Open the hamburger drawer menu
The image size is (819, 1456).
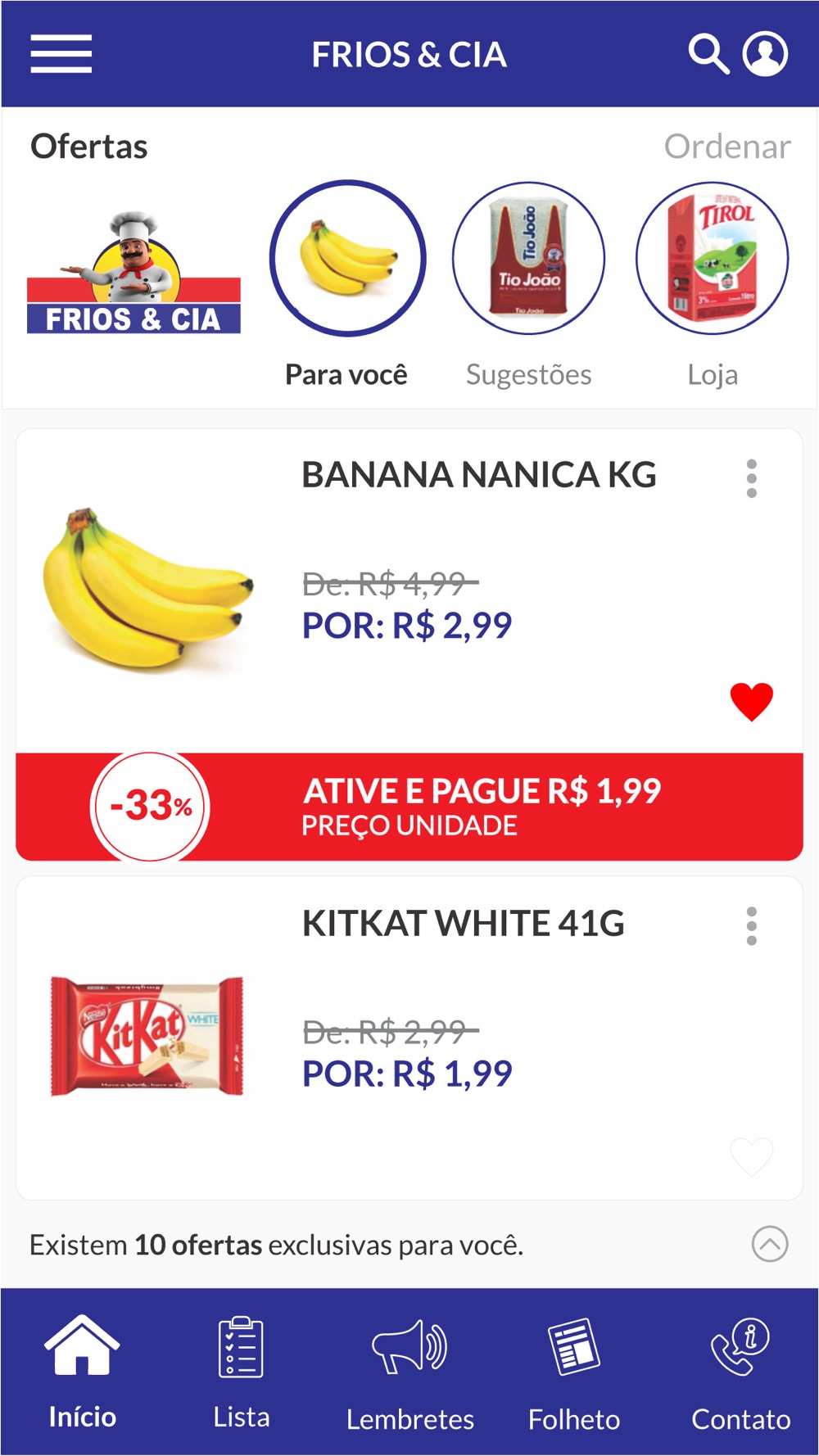coord(61,54)
